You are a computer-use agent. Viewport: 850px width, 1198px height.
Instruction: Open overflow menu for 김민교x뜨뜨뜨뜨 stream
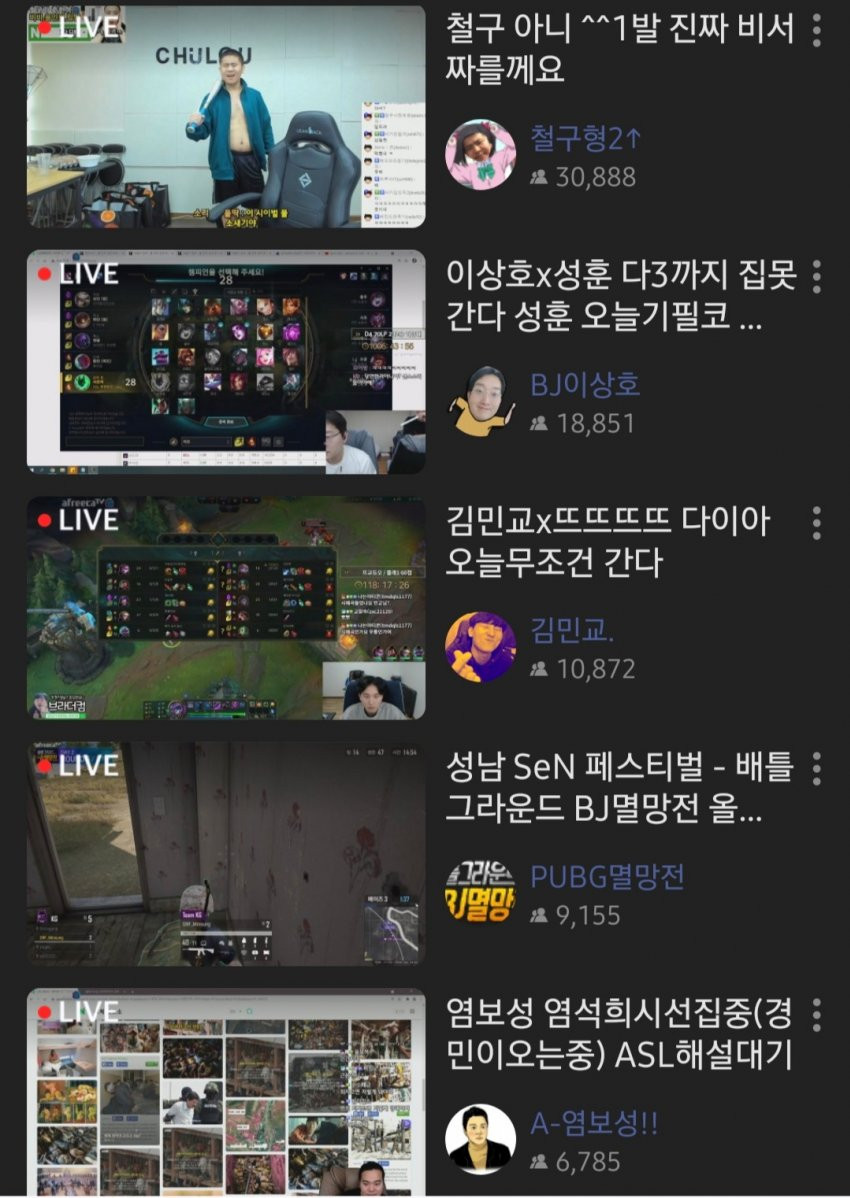(x=817, y=522)
